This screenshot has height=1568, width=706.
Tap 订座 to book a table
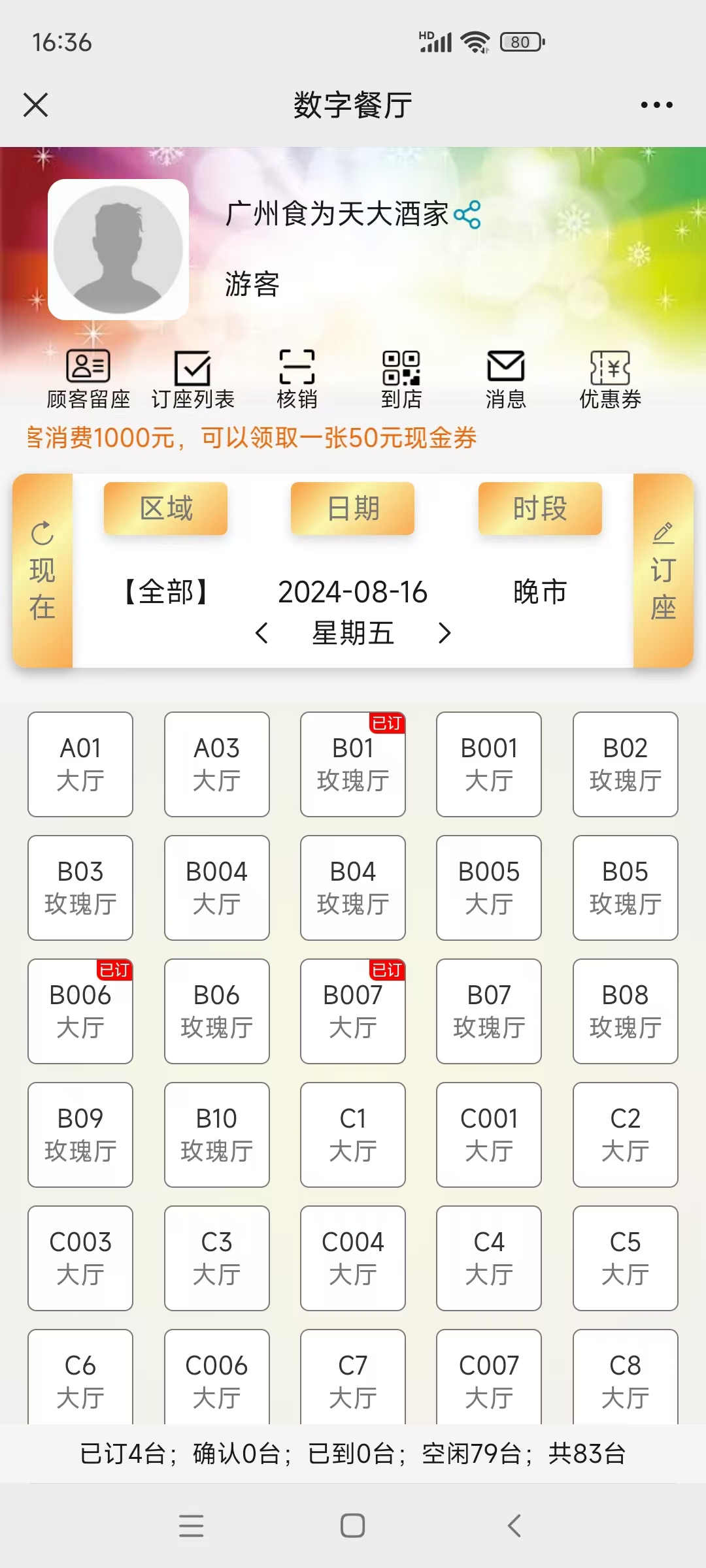[x=663, y=570]
